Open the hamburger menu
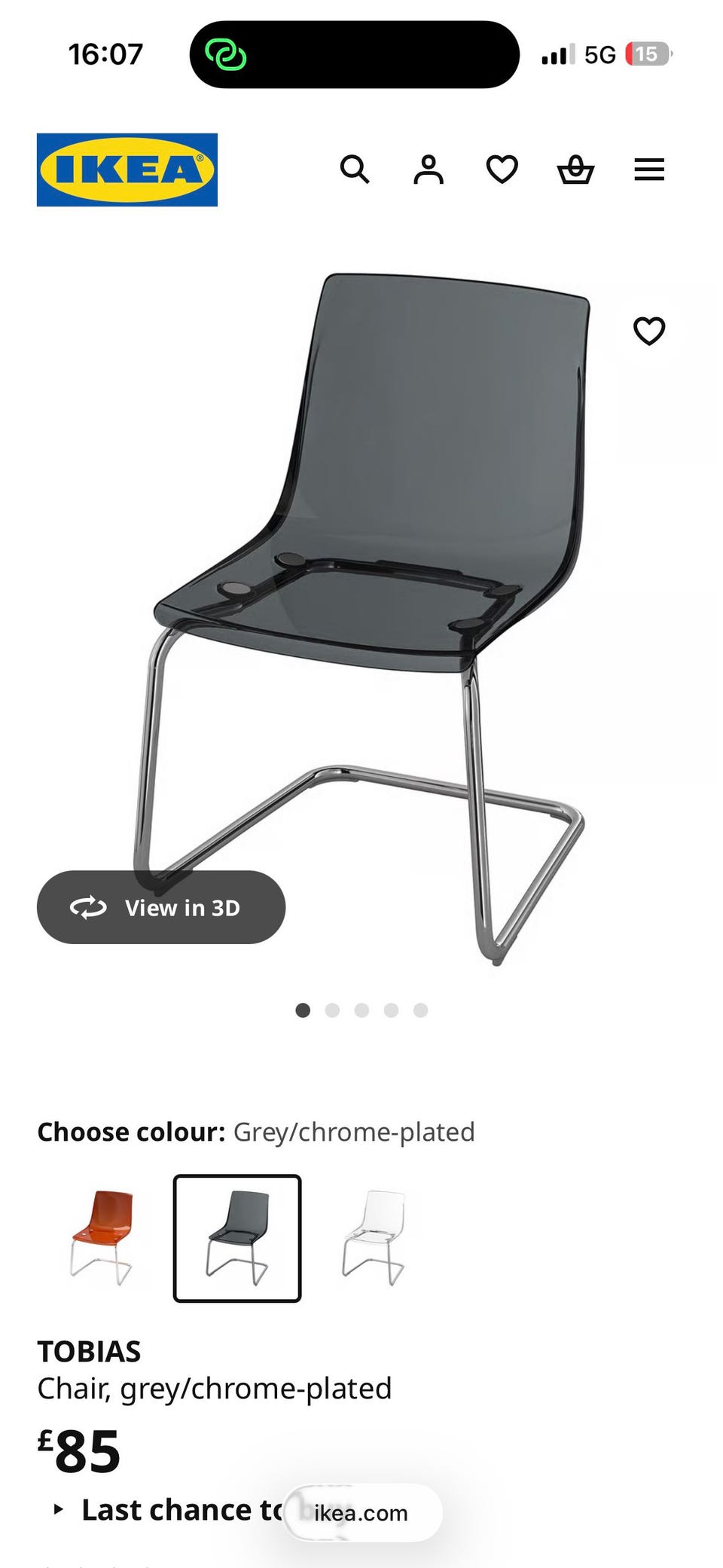 [649, 170]
